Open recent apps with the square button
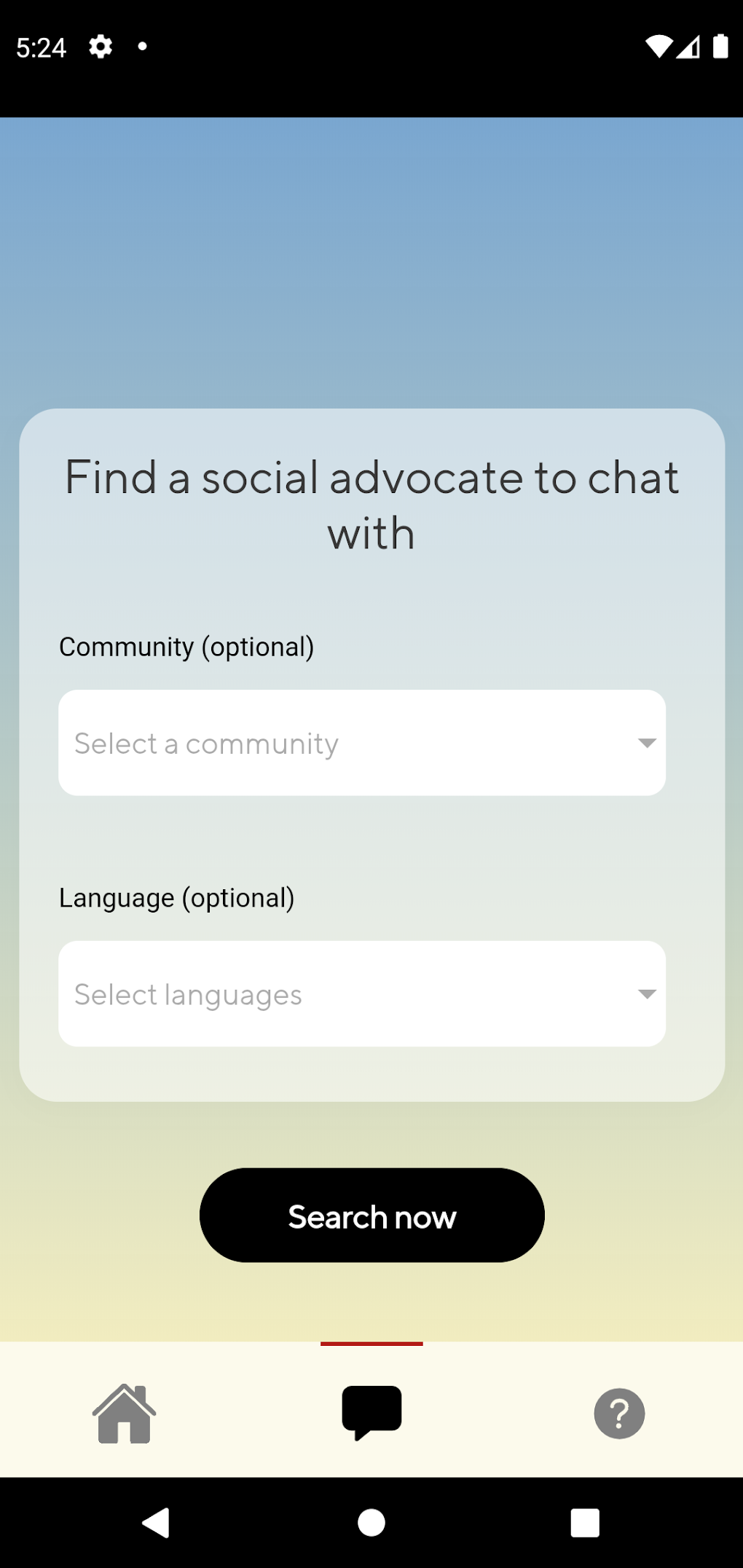The height and width of the screenshot is (1568, 743). pyautogui.click(x=585, y=1523)
